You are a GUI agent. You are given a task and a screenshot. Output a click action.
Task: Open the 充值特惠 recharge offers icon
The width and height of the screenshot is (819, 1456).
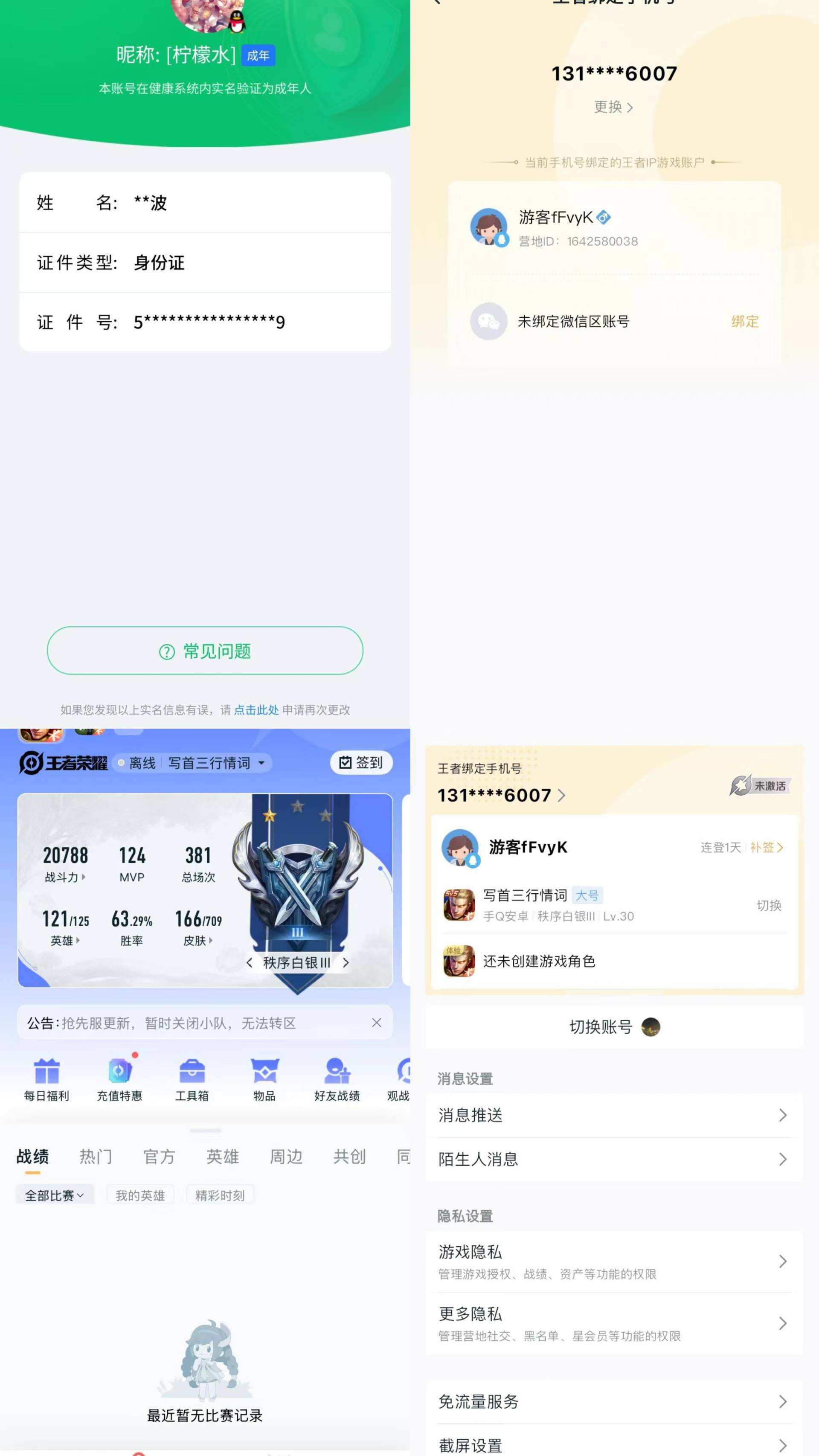coord(119,1073)
